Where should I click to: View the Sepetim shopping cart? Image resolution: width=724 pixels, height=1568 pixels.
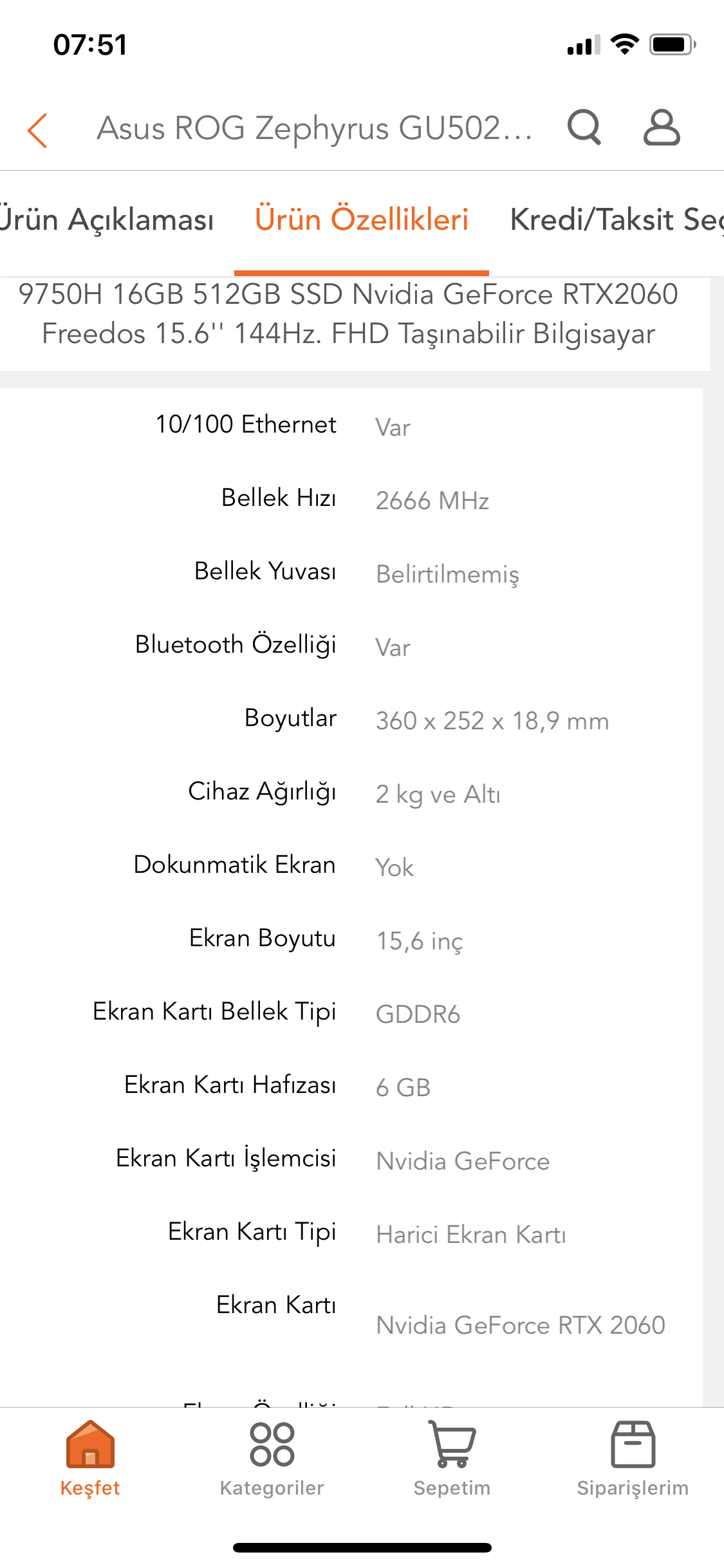tap(452, 1459)
